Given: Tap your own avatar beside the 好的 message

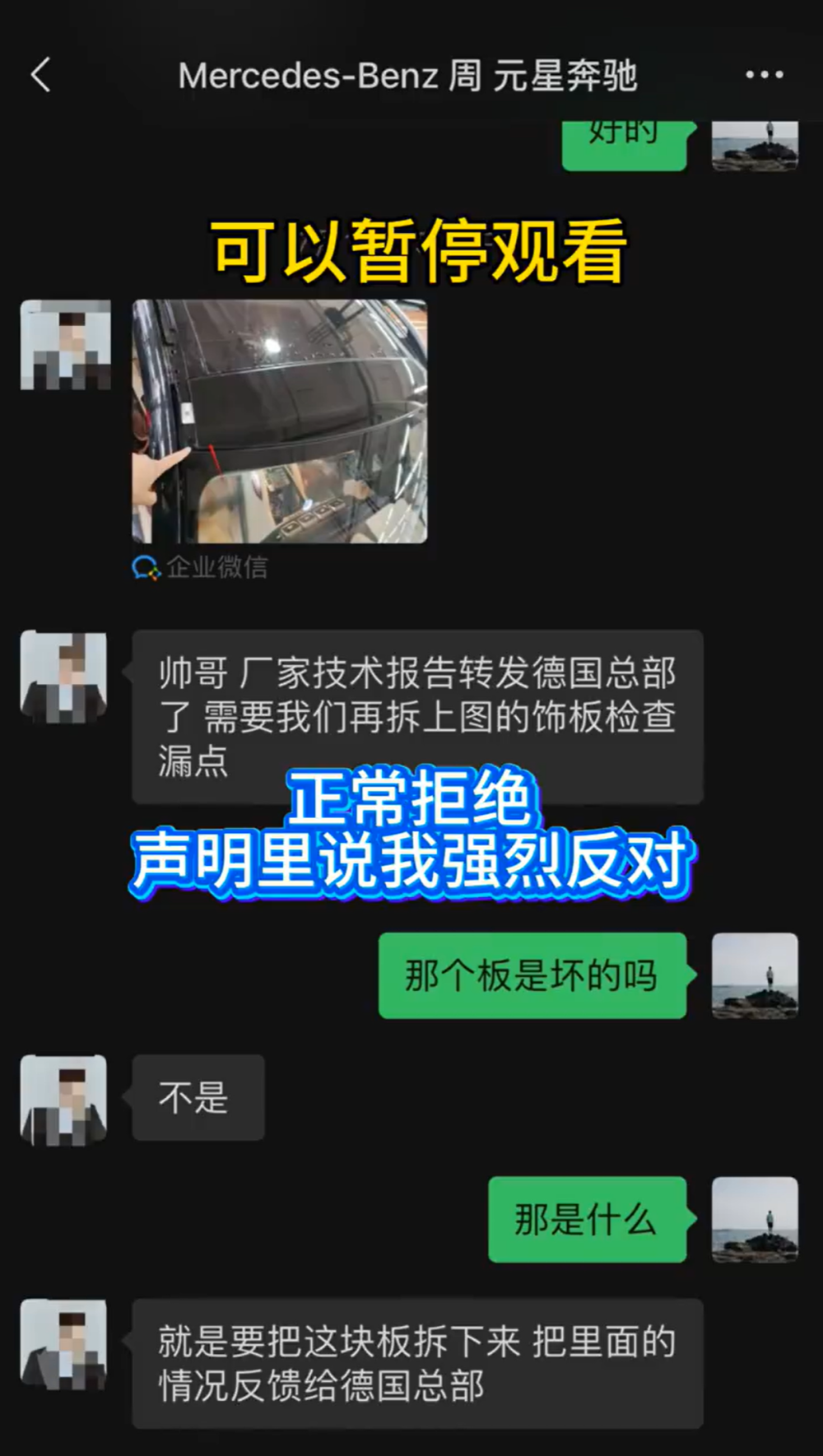Looking at the screenshot, I should 754,146.
